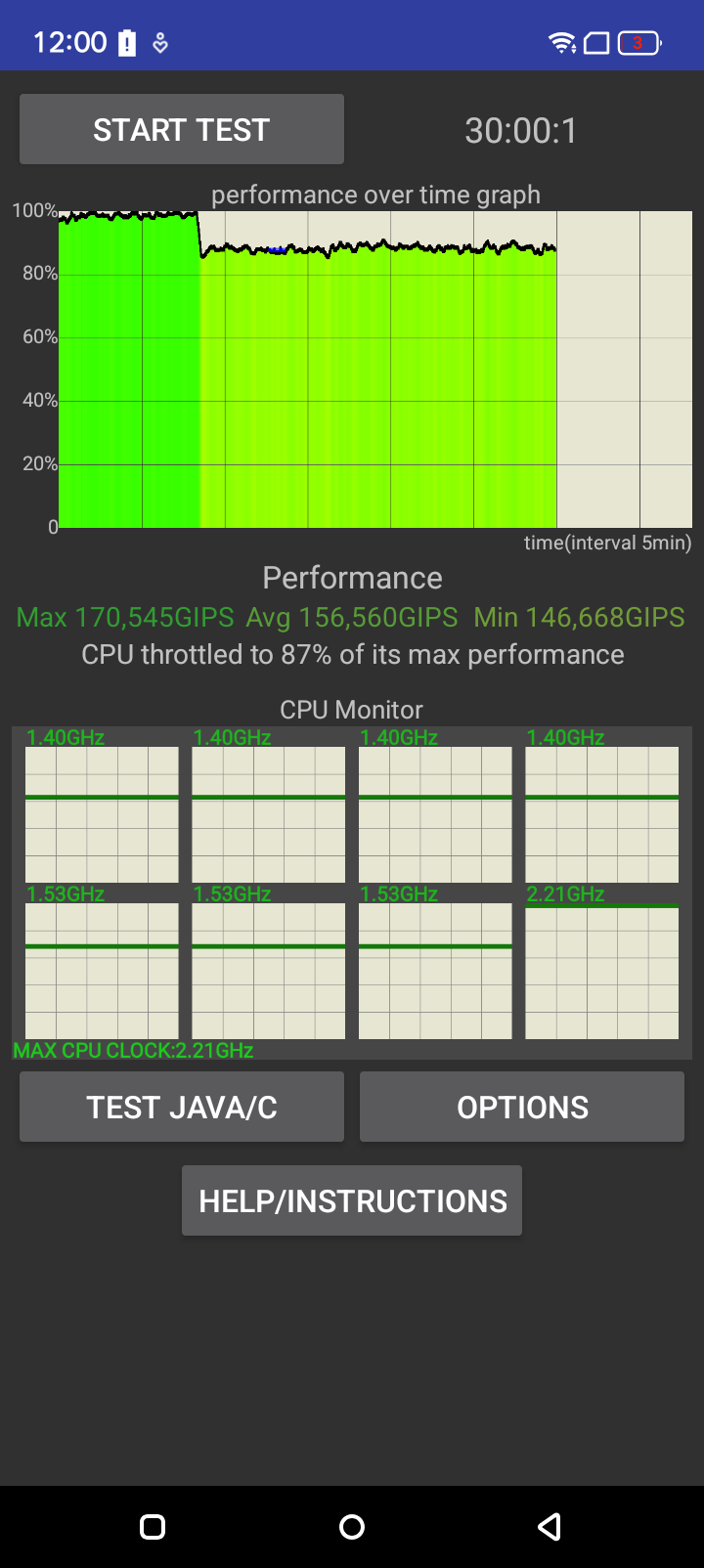The width and height of the screenshot is (704, 1568).
Task: Open the OPTIONS screen
Action: (522, 1107)
